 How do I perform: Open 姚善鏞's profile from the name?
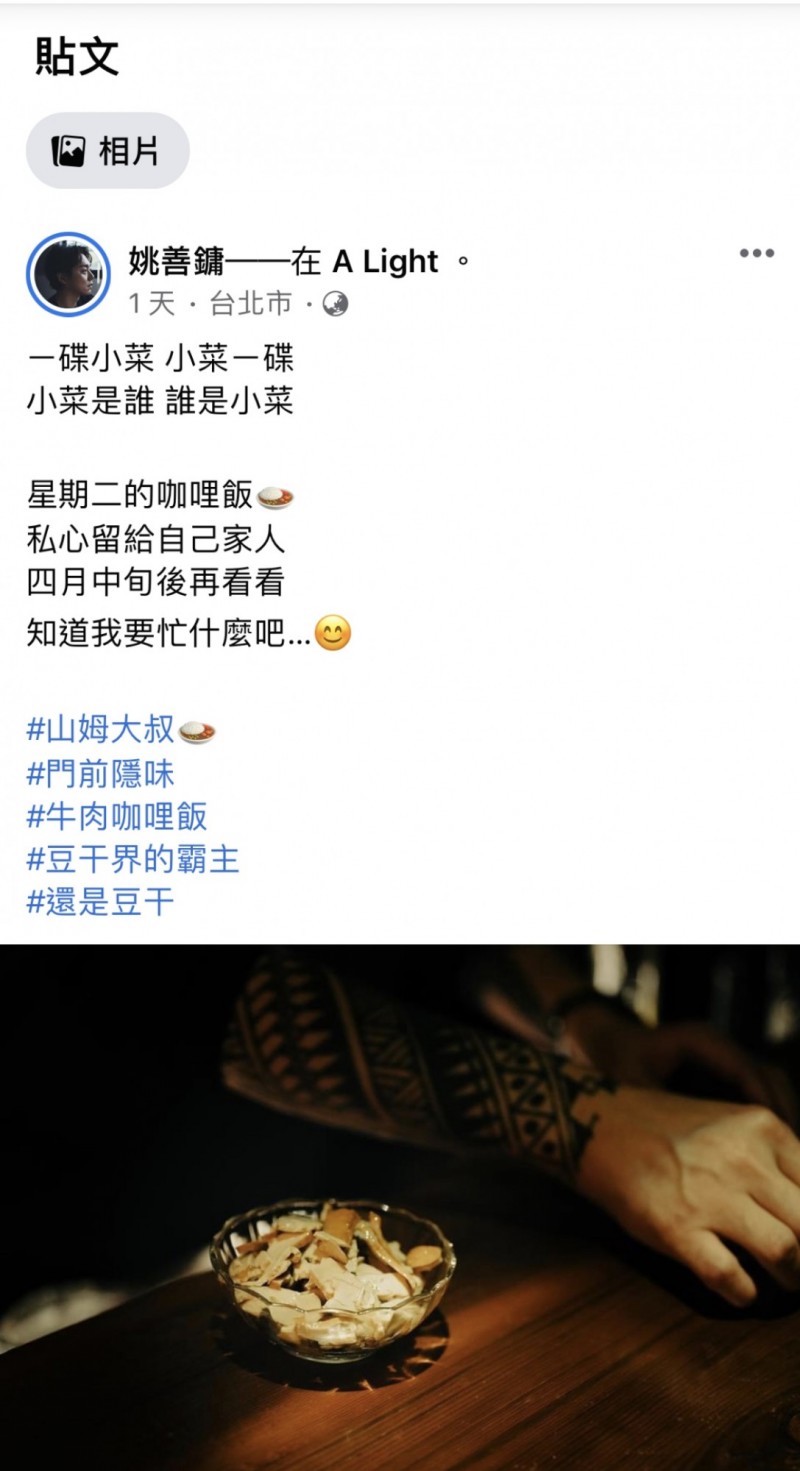177,262
